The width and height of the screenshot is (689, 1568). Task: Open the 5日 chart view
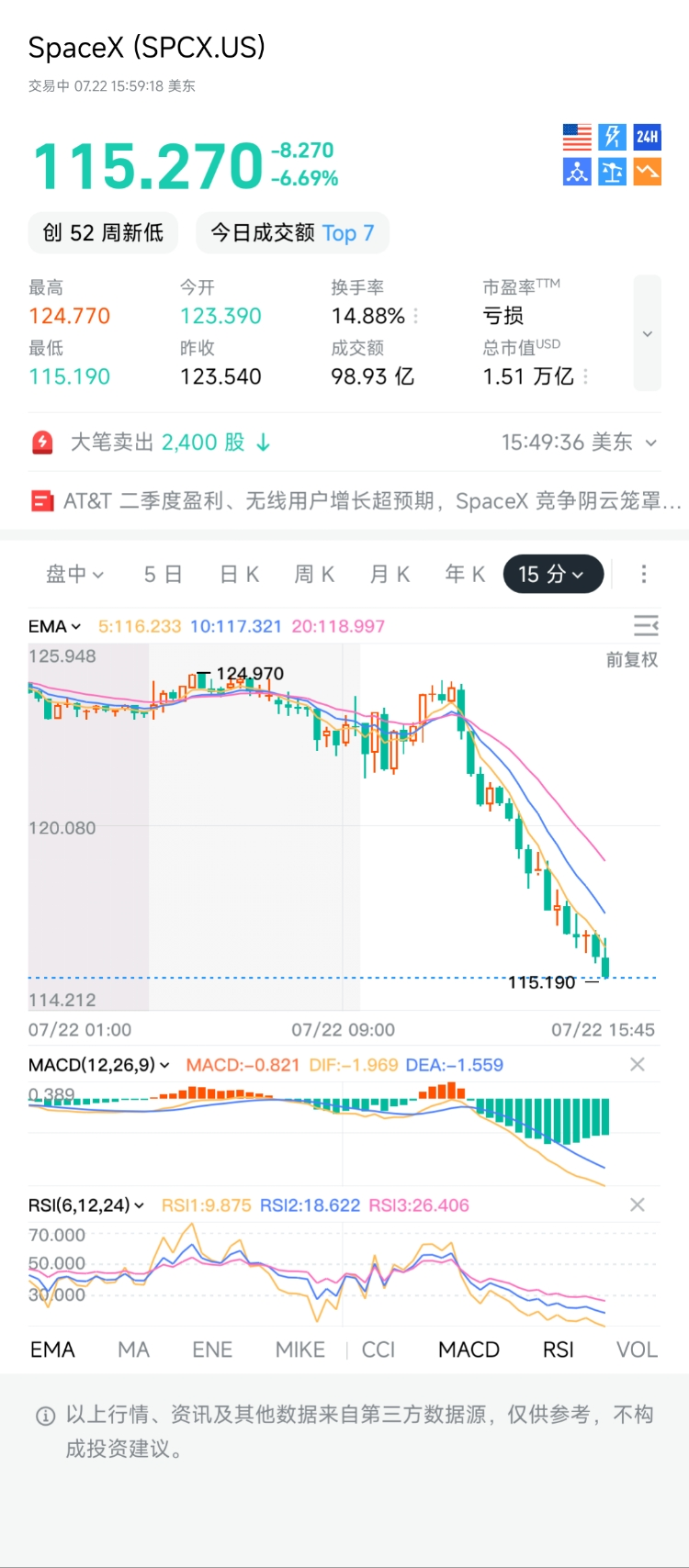point(164,575)
